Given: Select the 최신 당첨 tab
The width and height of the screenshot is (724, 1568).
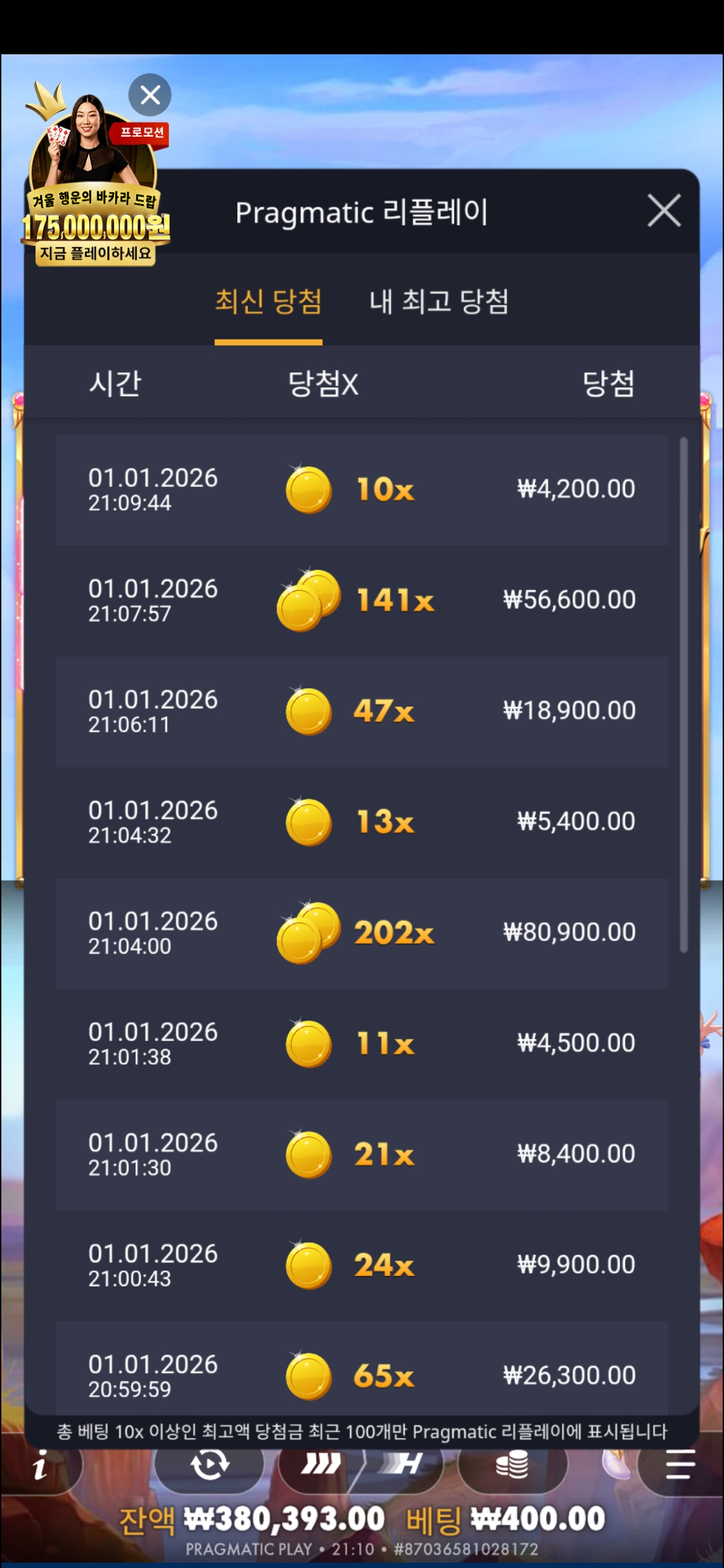Looking at the screenshot, I should tap(268, 302).
